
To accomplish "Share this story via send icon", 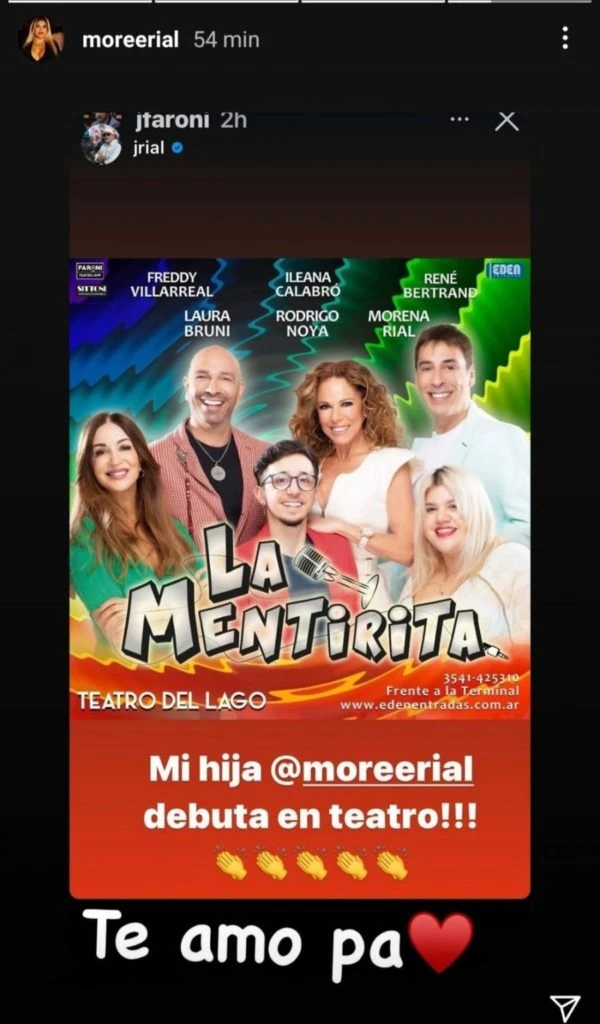I will 564,1007.
